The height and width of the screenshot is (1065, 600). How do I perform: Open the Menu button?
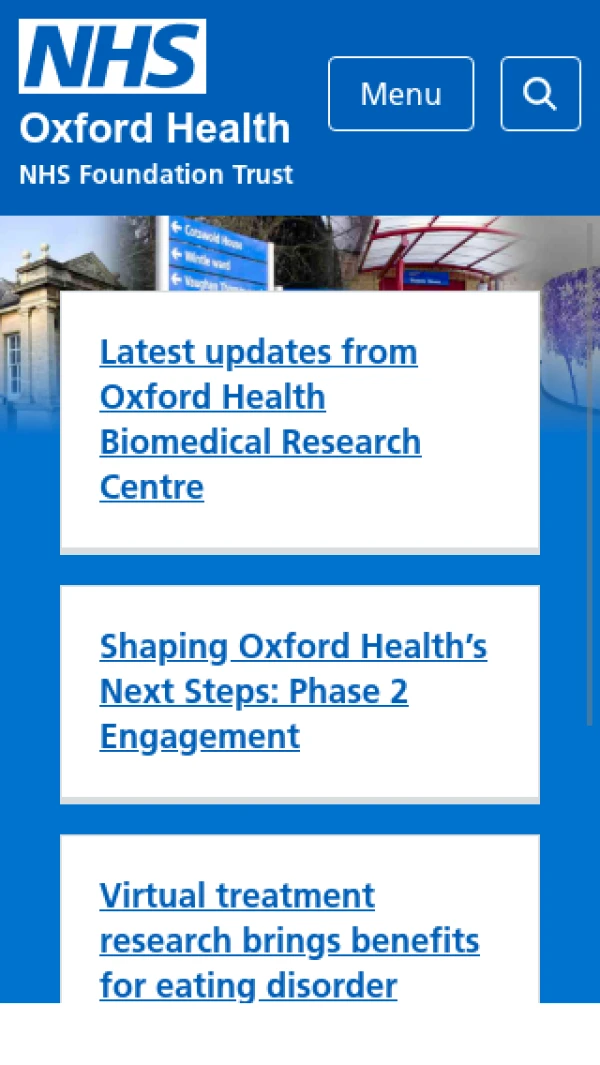[401, 94]
